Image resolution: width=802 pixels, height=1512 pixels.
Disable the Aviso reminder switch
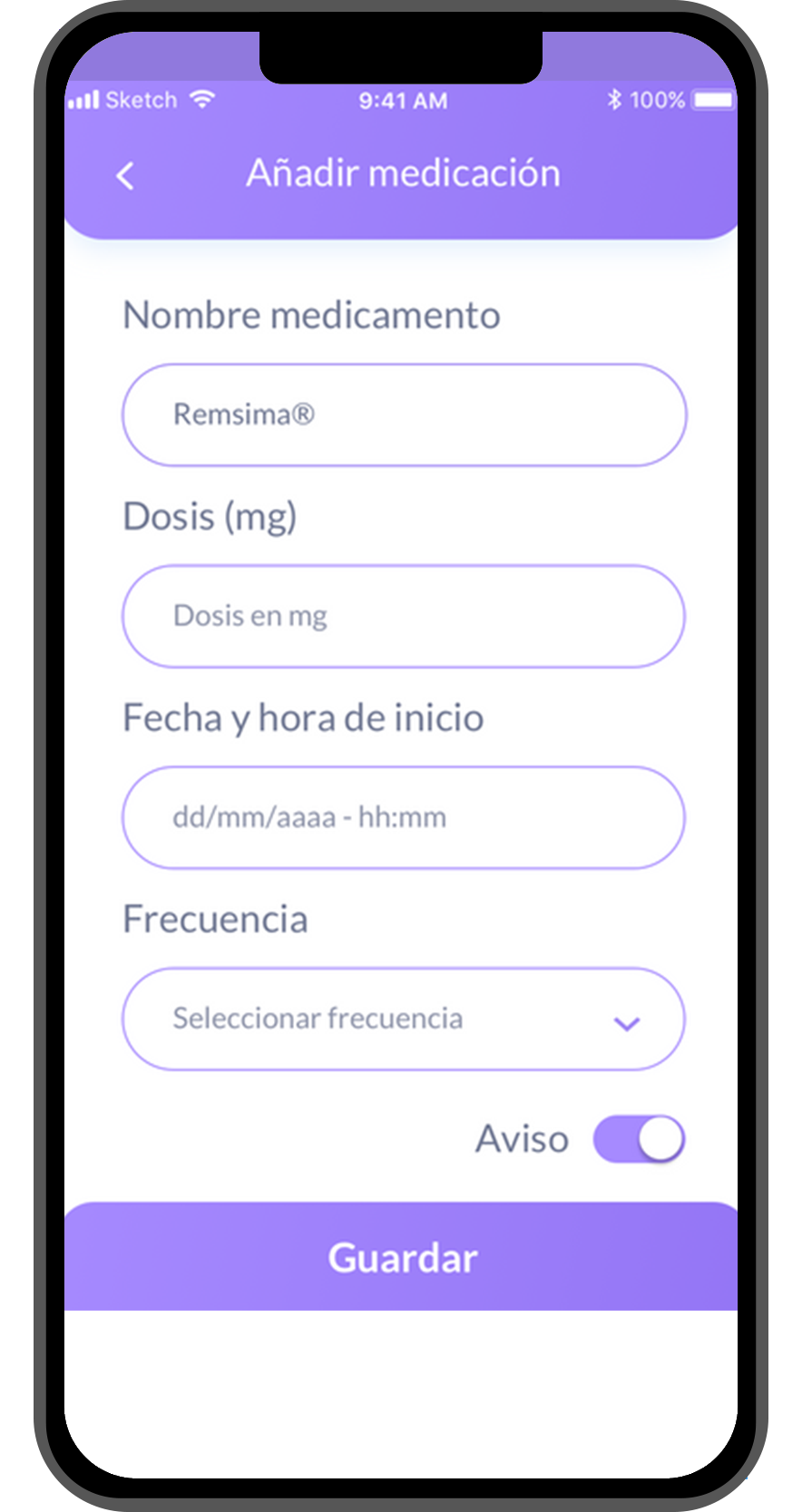coord(640,1138)
